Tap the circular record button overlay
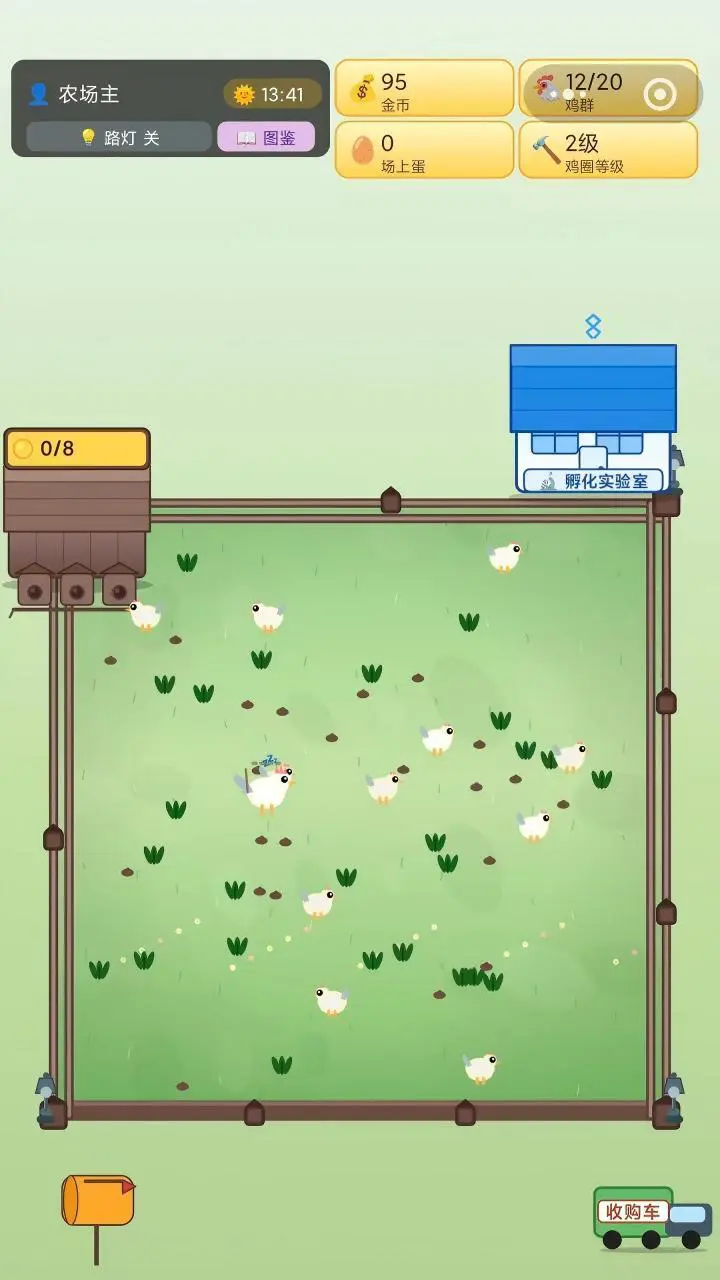 (660, 94)
